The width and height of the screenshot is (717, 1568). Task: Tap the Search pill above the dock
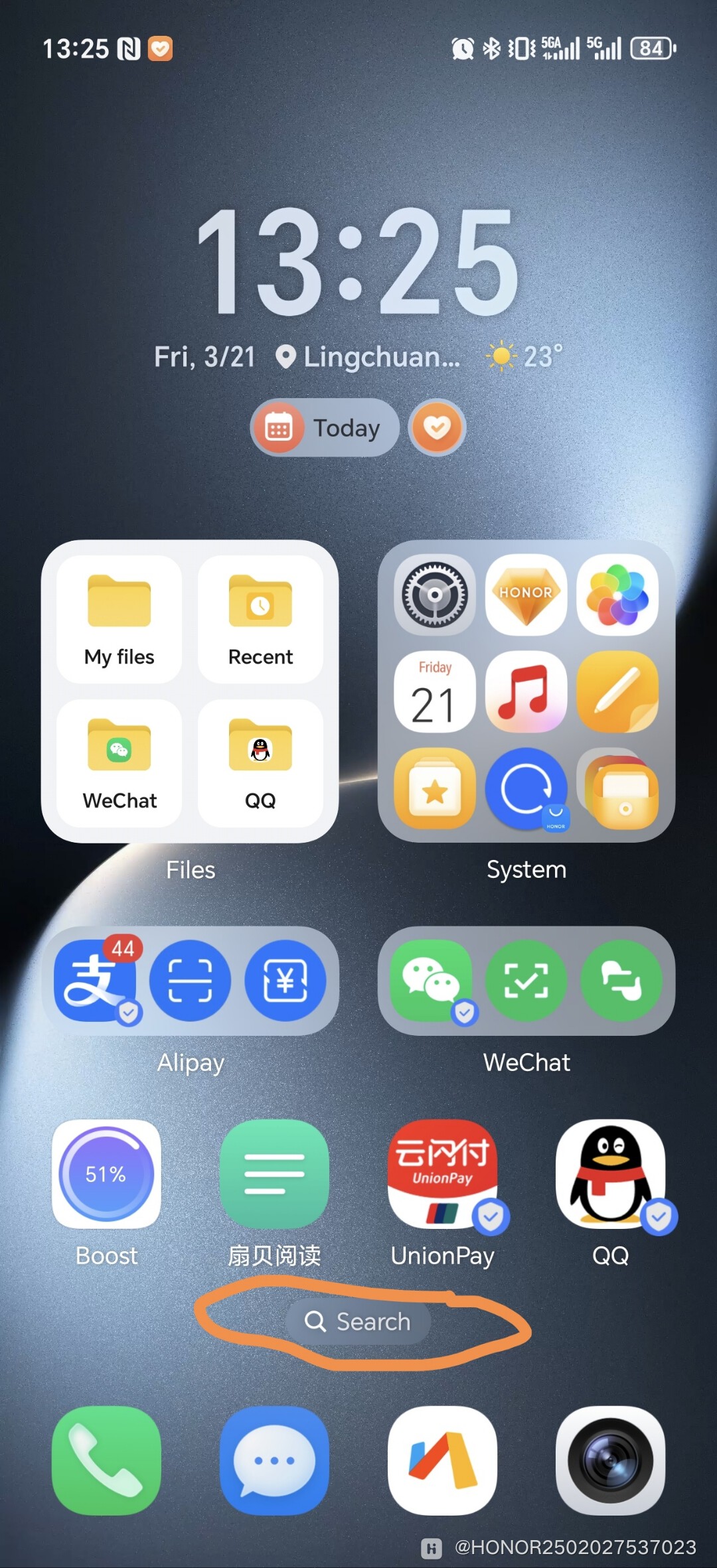pyautogui.click(x=358, y=1322)
